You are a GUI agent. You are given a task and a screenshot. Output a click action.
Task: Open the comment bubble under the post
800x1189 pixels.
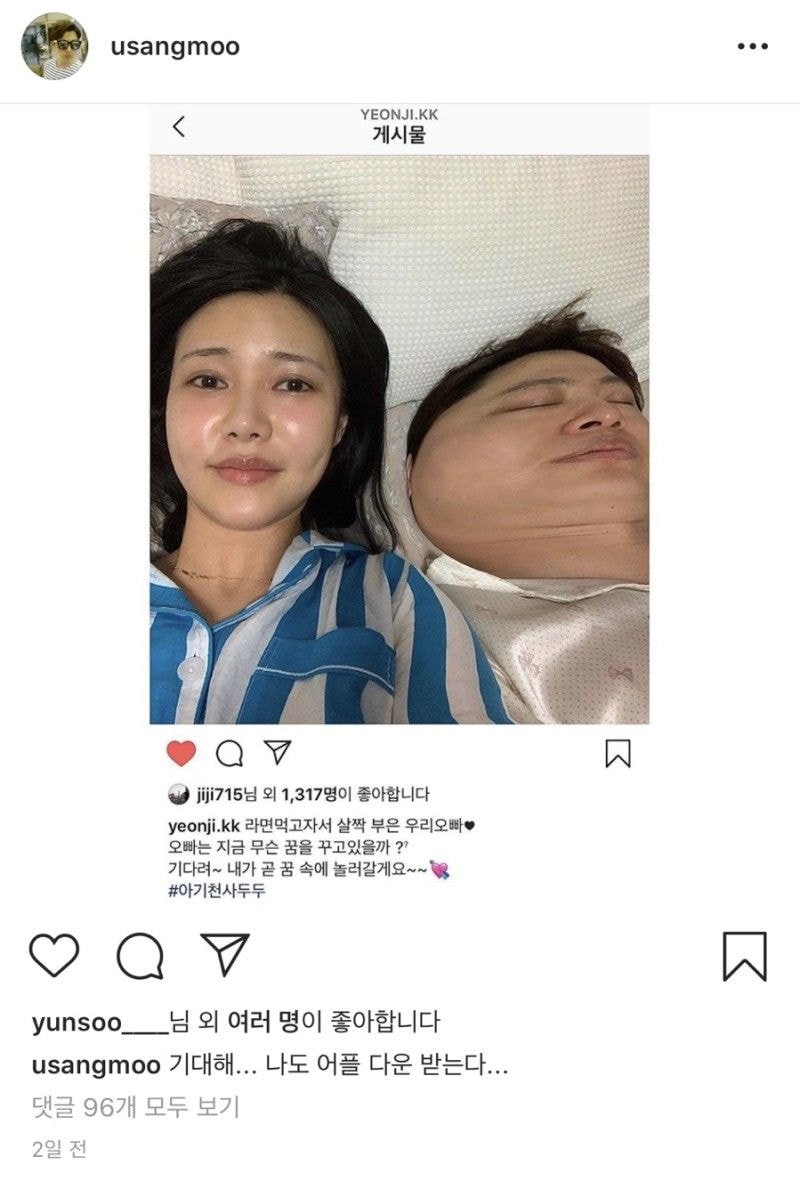click(x=140, y=955)
